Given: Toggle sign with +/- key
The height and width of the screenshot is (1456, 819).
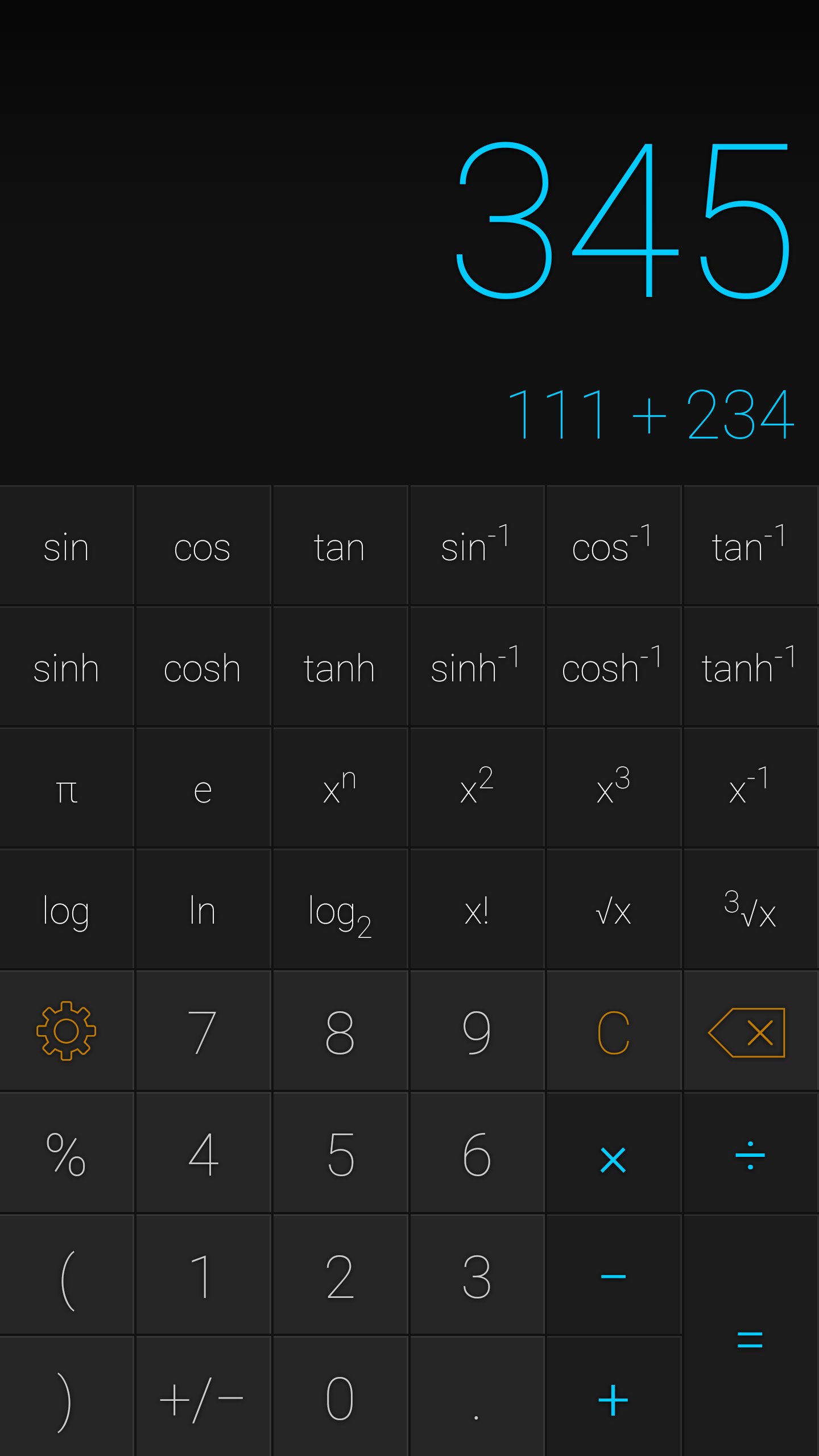Looking at the screenshot, I should pyautogui.click(x=203, y=1397).
